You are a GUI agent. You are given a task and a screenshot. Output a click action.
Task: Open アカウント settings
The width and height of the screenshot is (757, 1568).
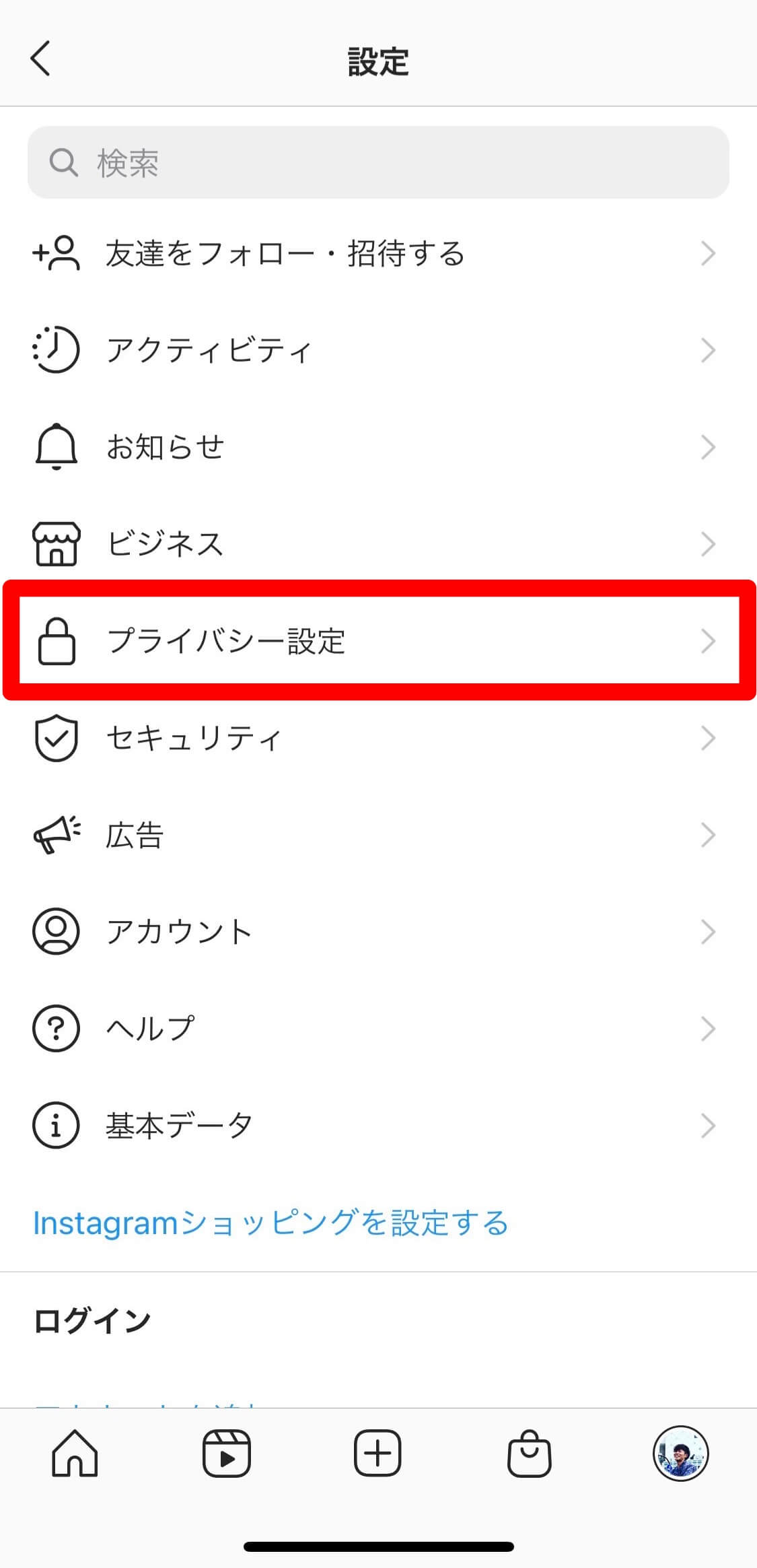pos(378,932)
